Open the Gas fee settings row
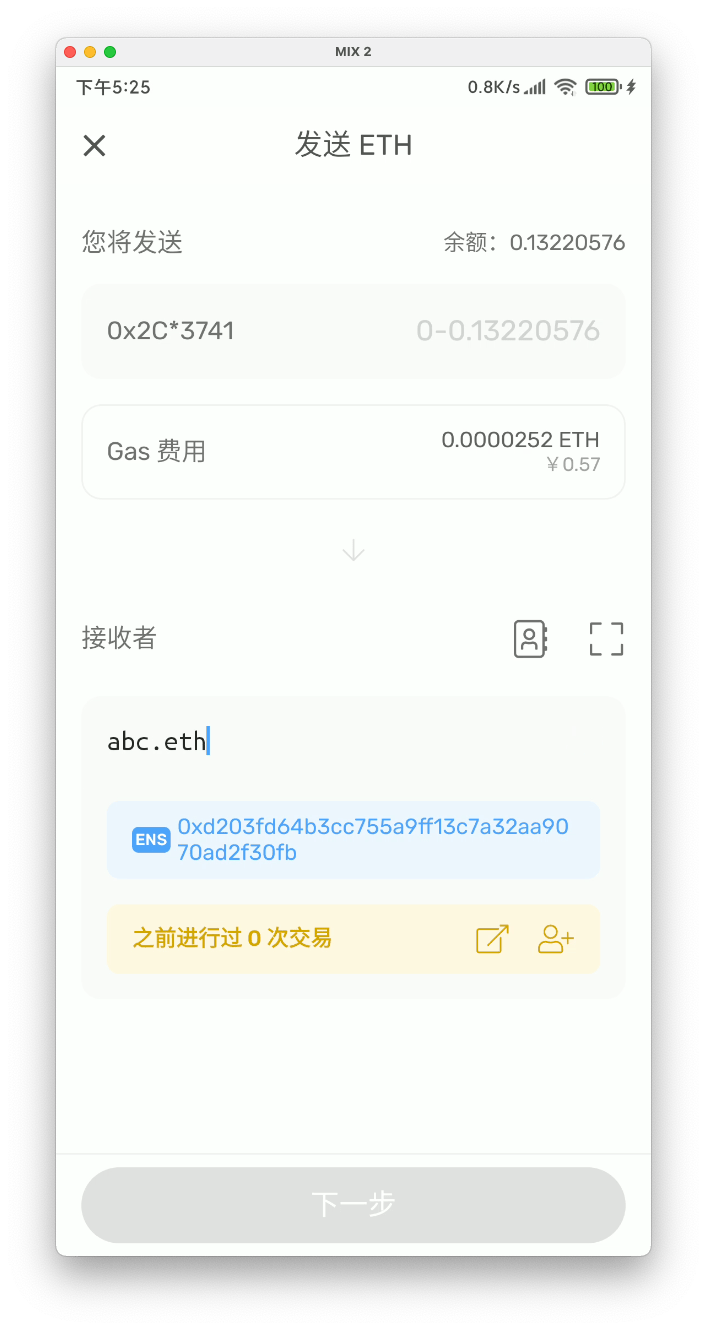Screen dimensions: 707x1330 [353, 452]
